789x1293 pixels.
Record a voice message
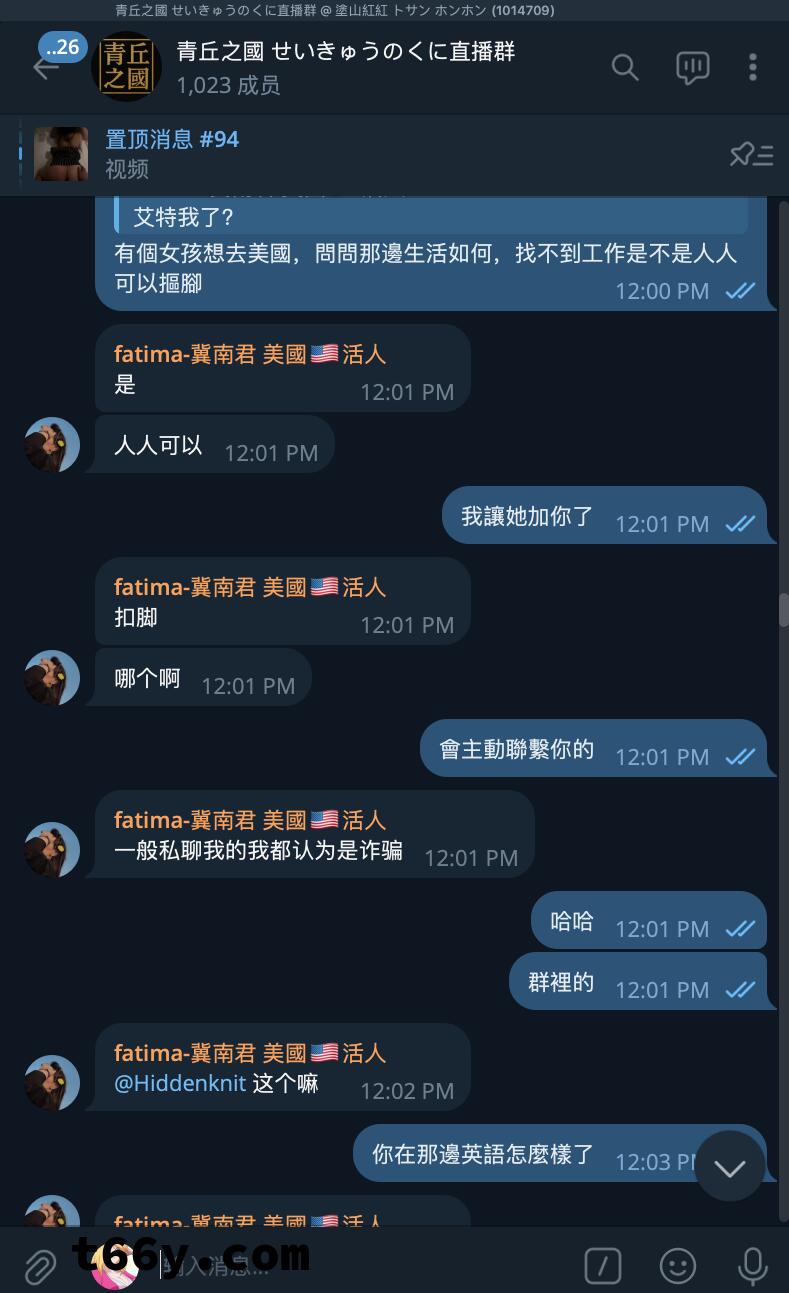752,1267
